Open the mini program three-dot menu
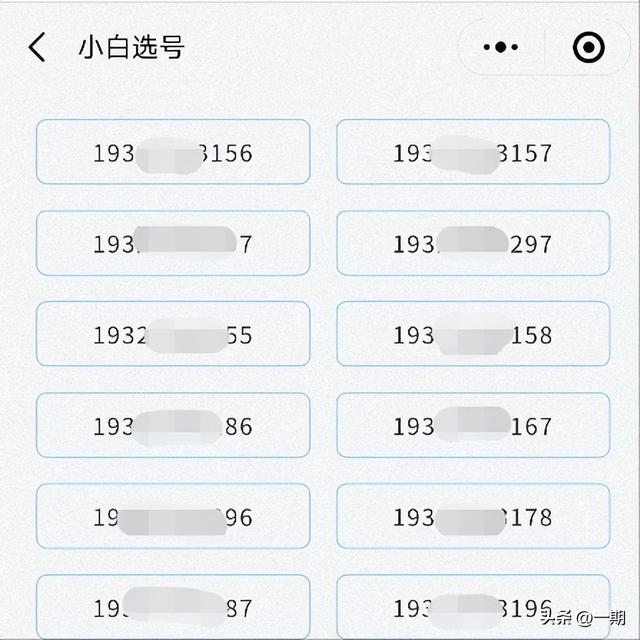The width and height of the screenshot is (640, 640). (500, 47)
